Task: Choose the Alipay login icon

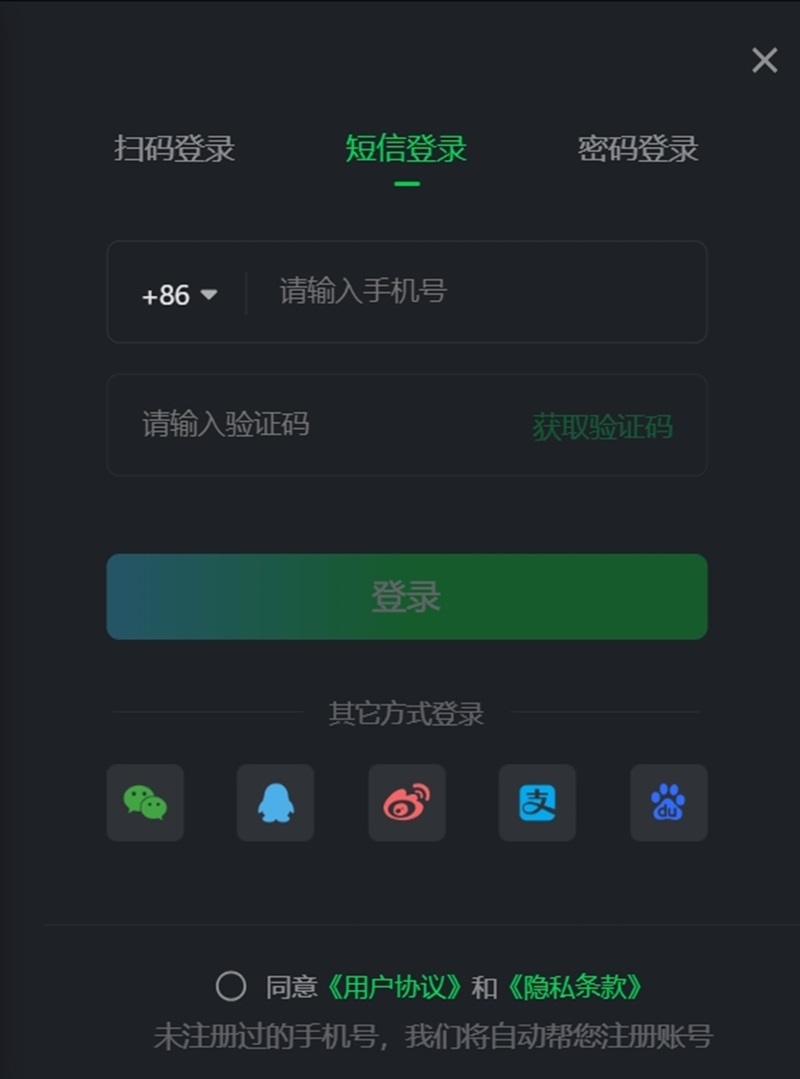Action: pyautogui.click(x=537, y=802)
